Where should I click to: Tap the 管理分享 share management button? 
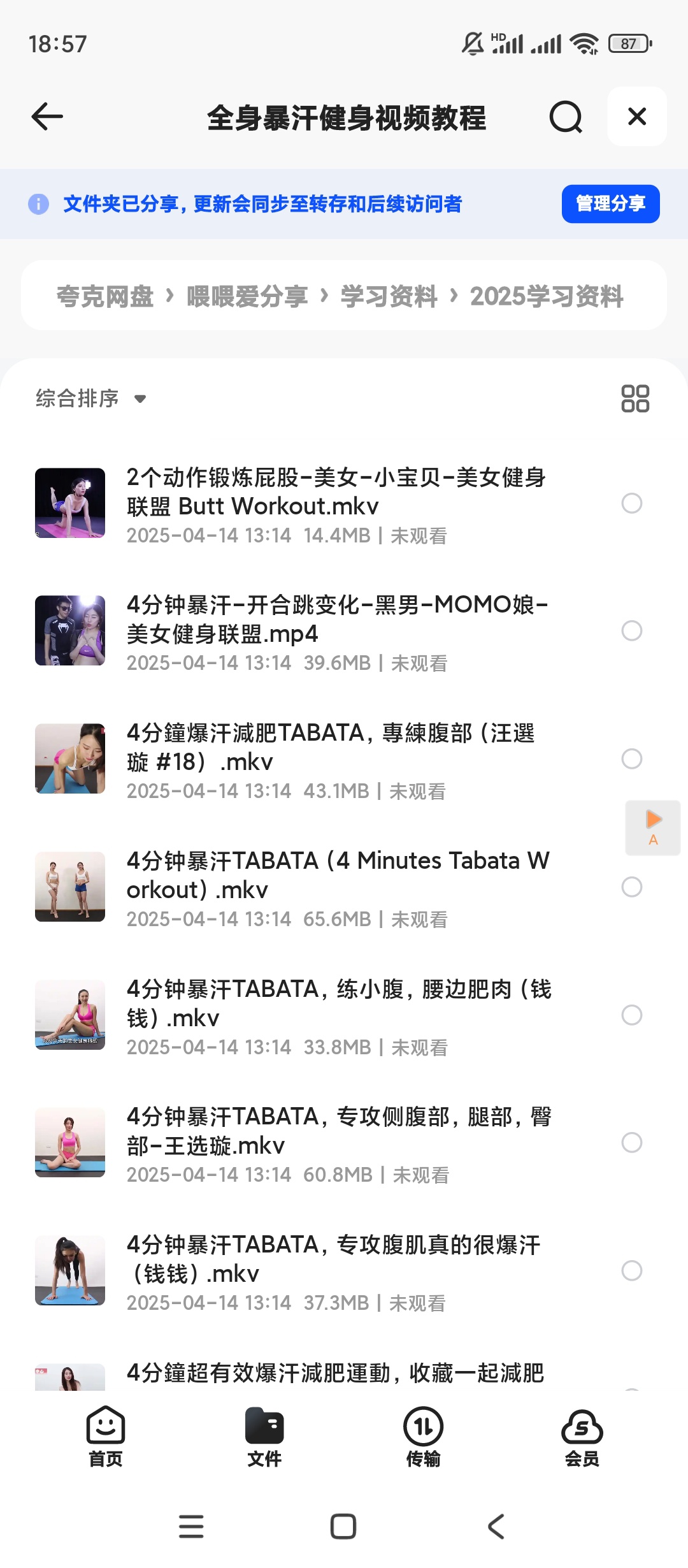pos(609,203)
